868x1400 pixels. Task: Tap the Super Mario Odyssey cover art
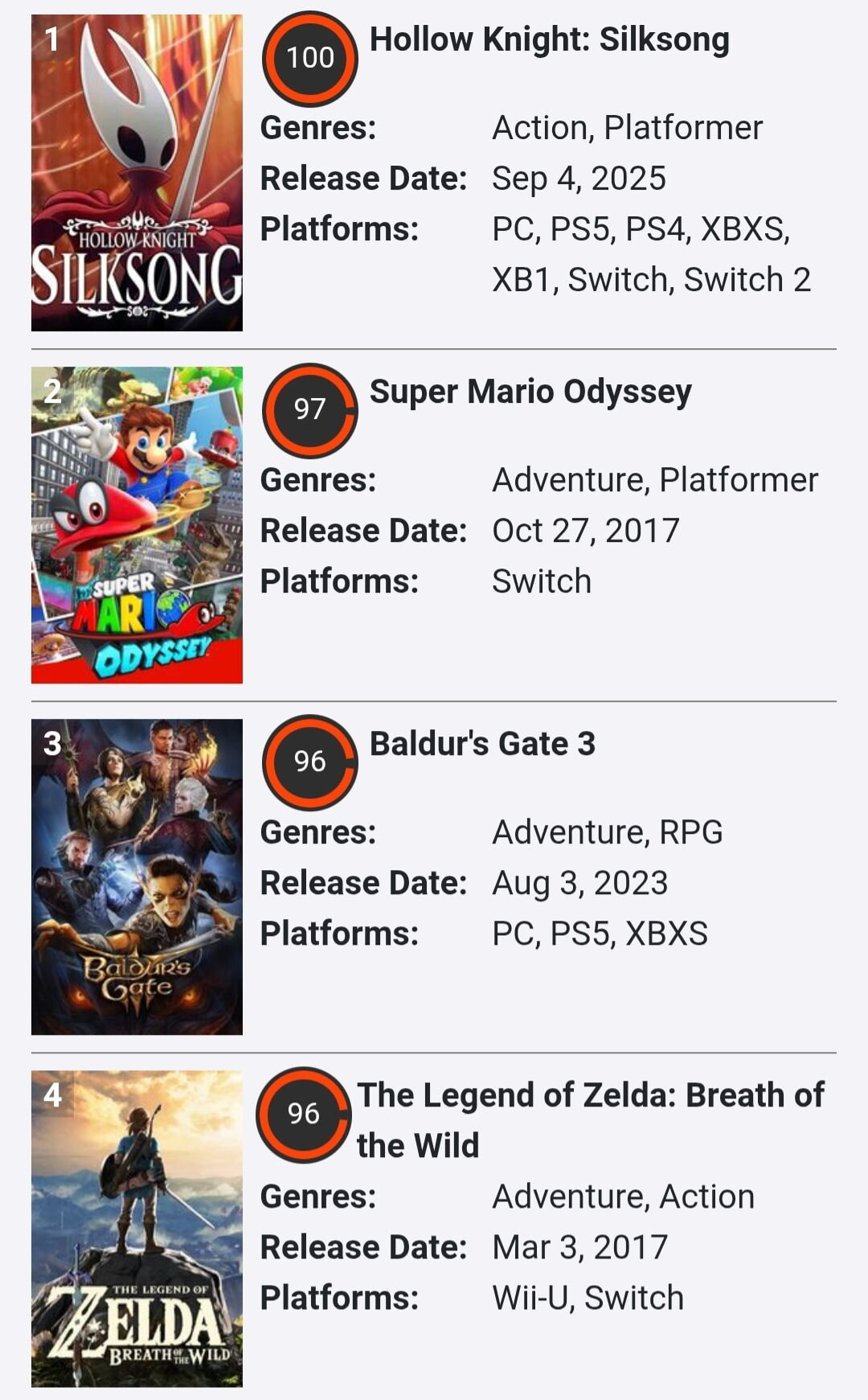pos(137,525)
